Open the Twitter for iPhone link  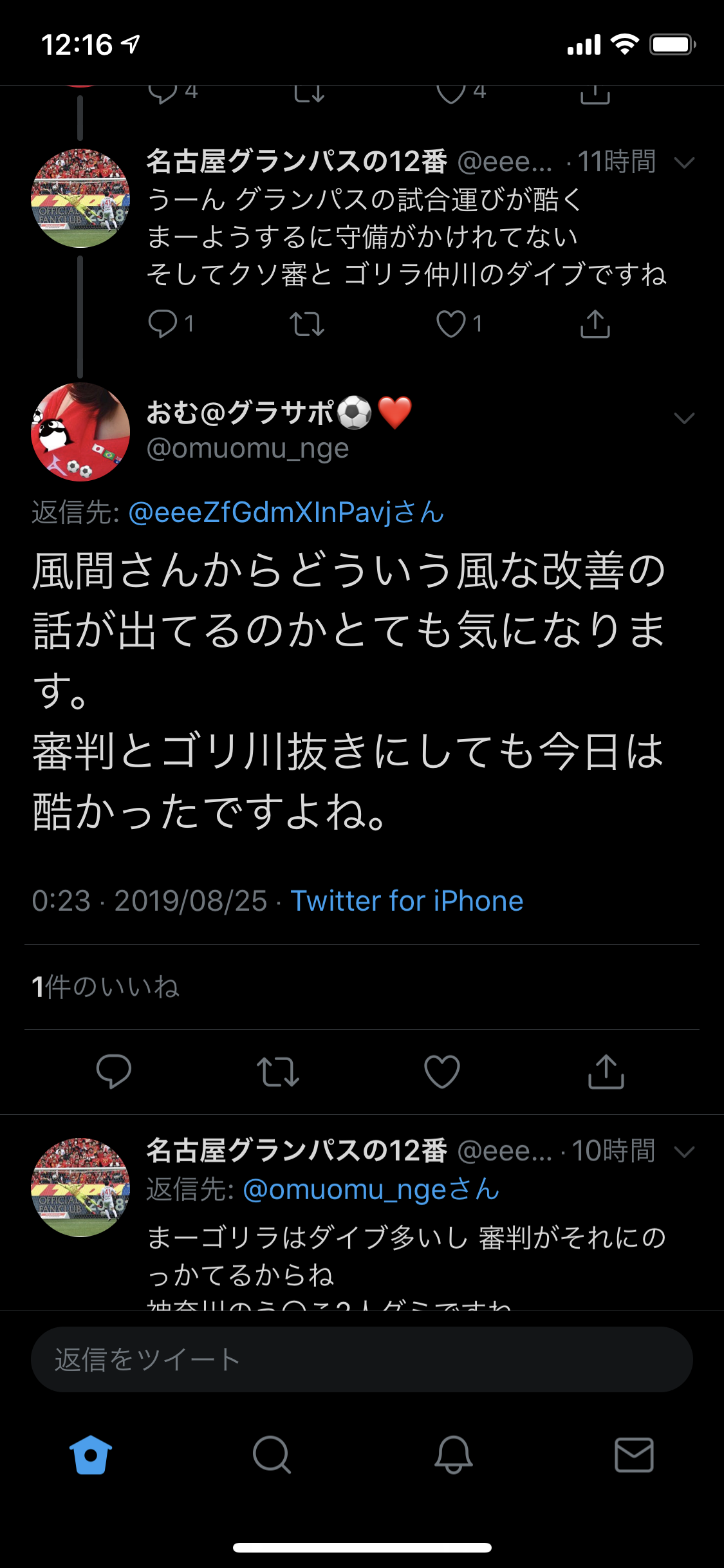click(x=407, y=901)
